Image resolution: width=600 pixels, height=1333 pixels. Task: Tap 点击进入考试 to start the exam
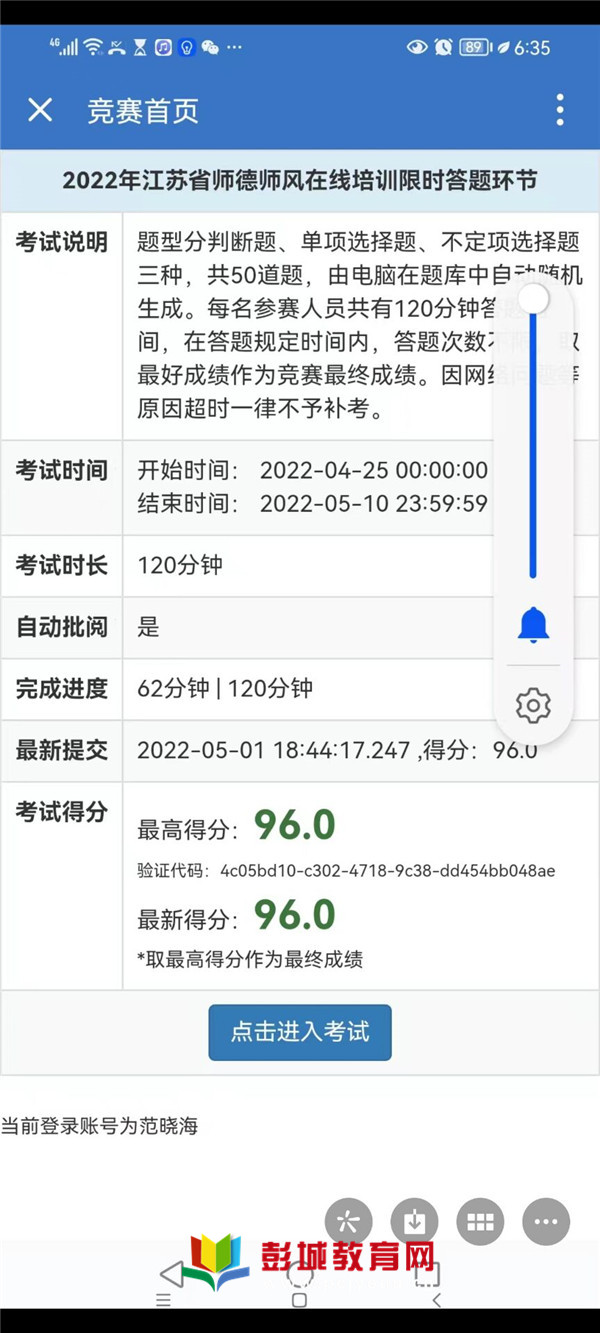pos(300,1032)
